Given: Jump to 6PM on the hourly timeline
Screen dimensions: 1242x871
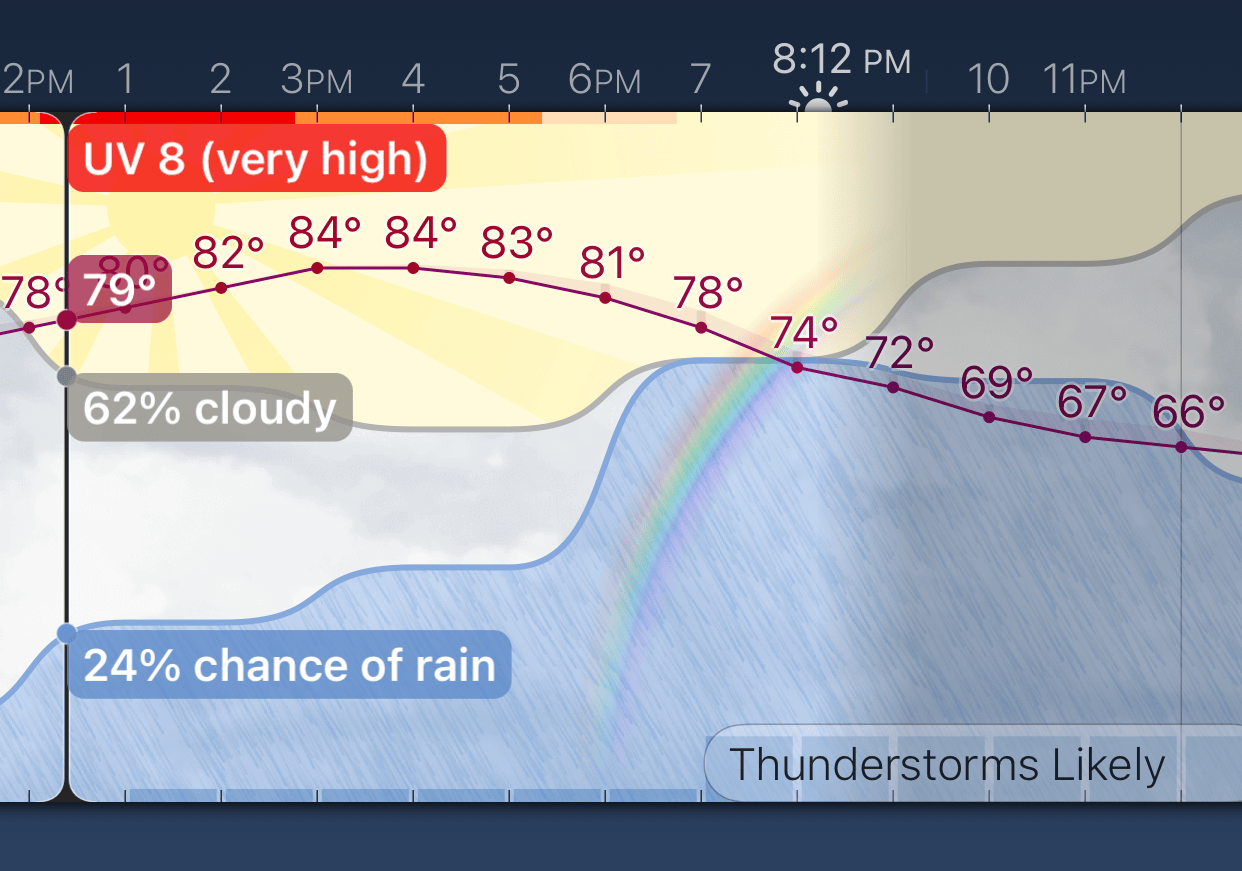Looking at the screenshot, I should 604,80.
